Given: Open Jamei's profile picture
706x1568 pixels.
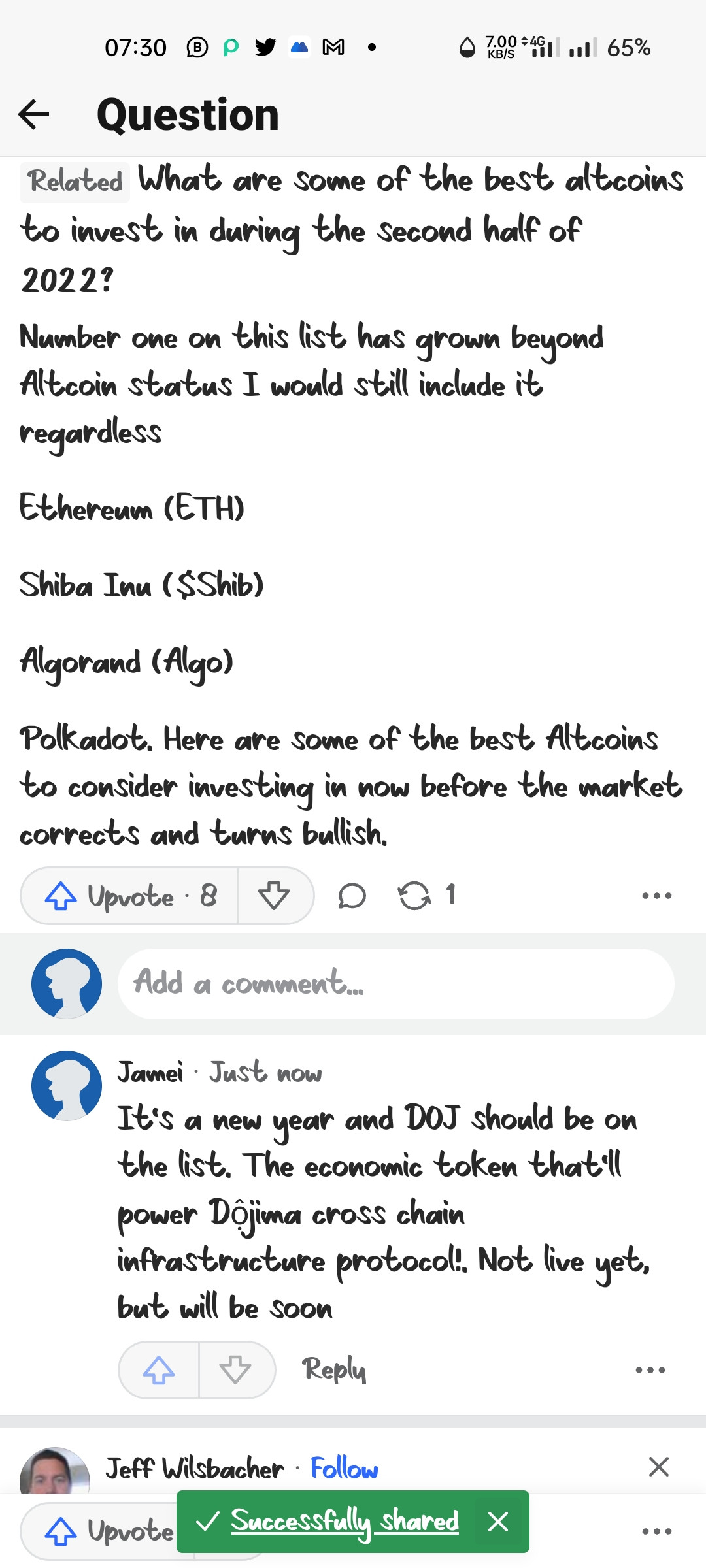Looking at the screenshot, I should point(67,1085).
